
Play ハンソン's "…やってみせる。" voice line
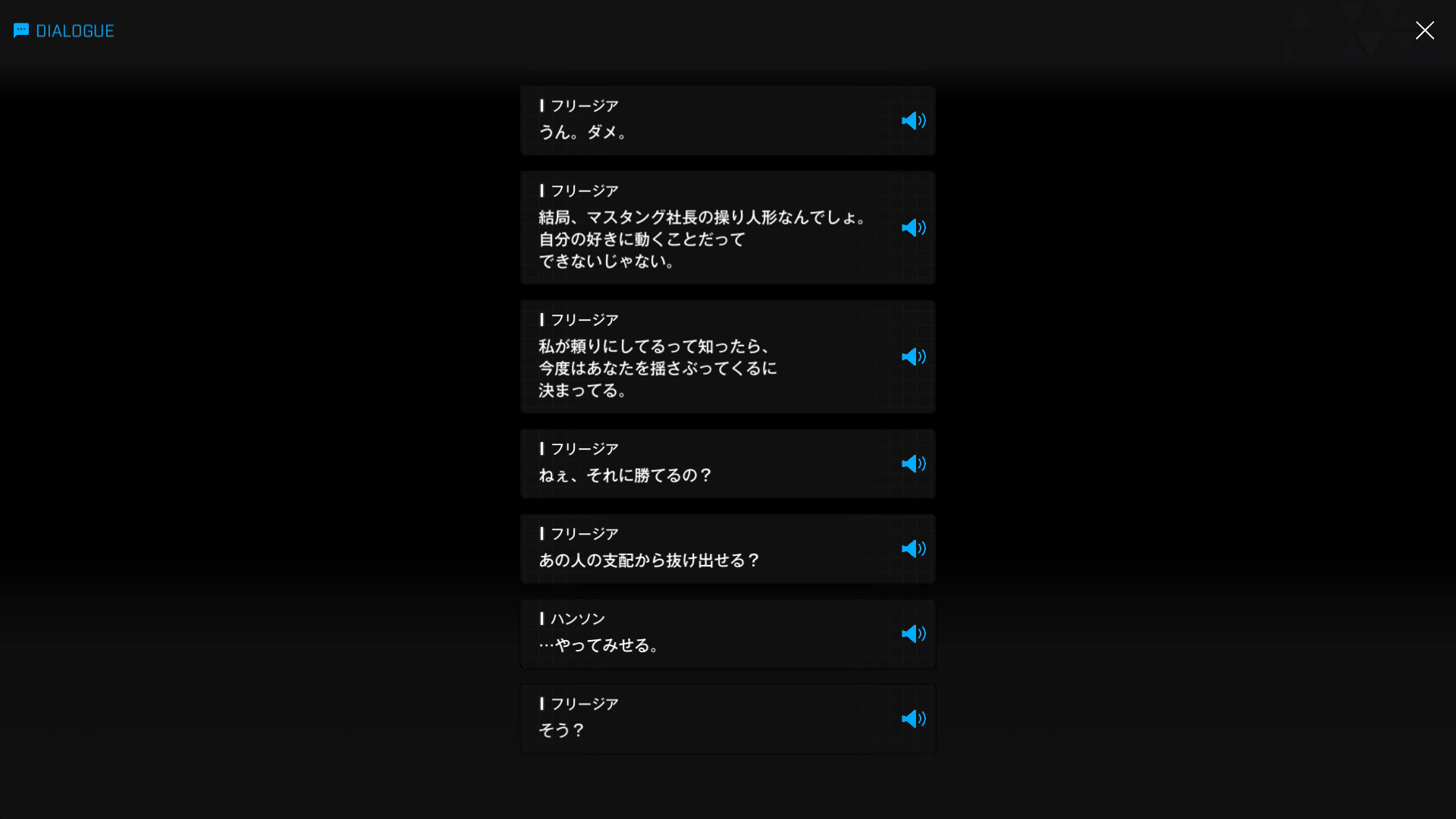pos(913,634)
